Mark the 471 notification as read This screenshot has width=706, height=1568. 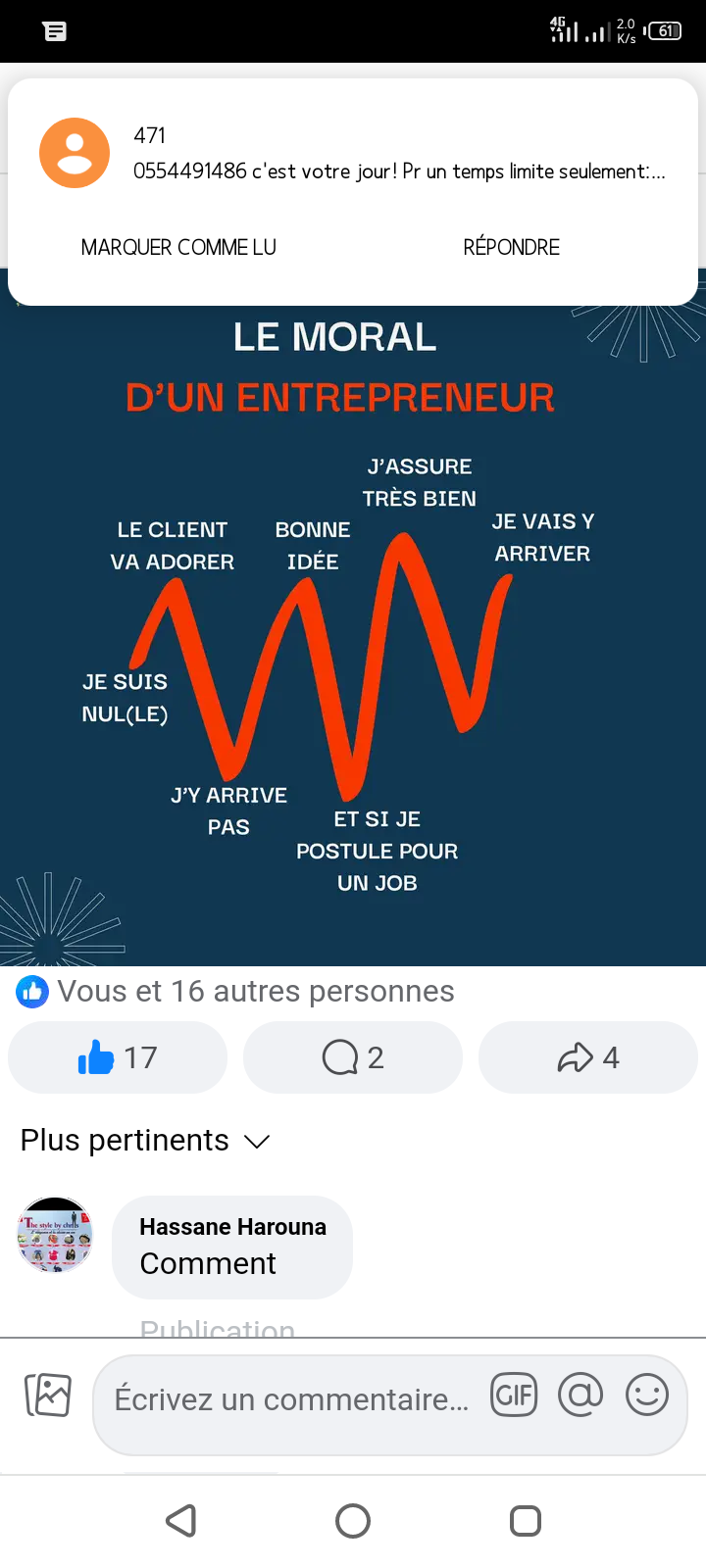pyautogui.click(x=178, y=247)
